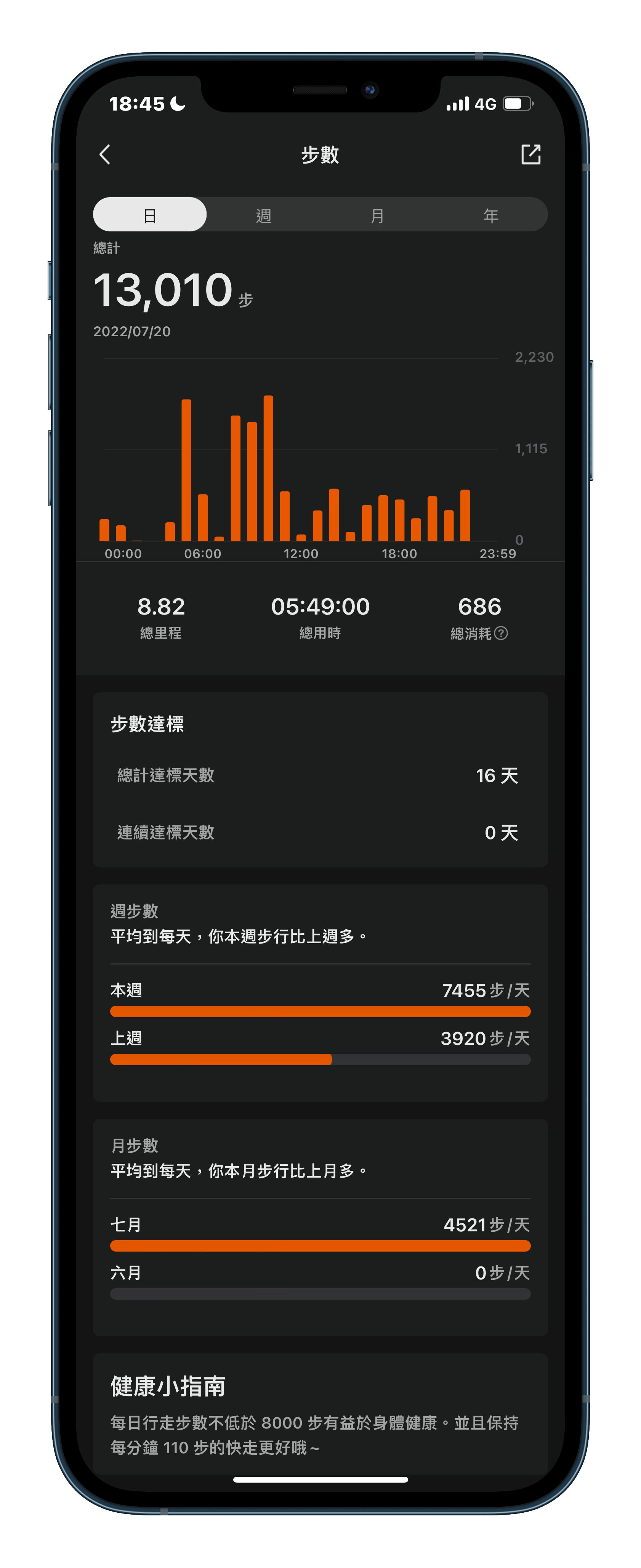Open the help icon beside 總消耗
The image size is (641, 1568).
[501, 633]
